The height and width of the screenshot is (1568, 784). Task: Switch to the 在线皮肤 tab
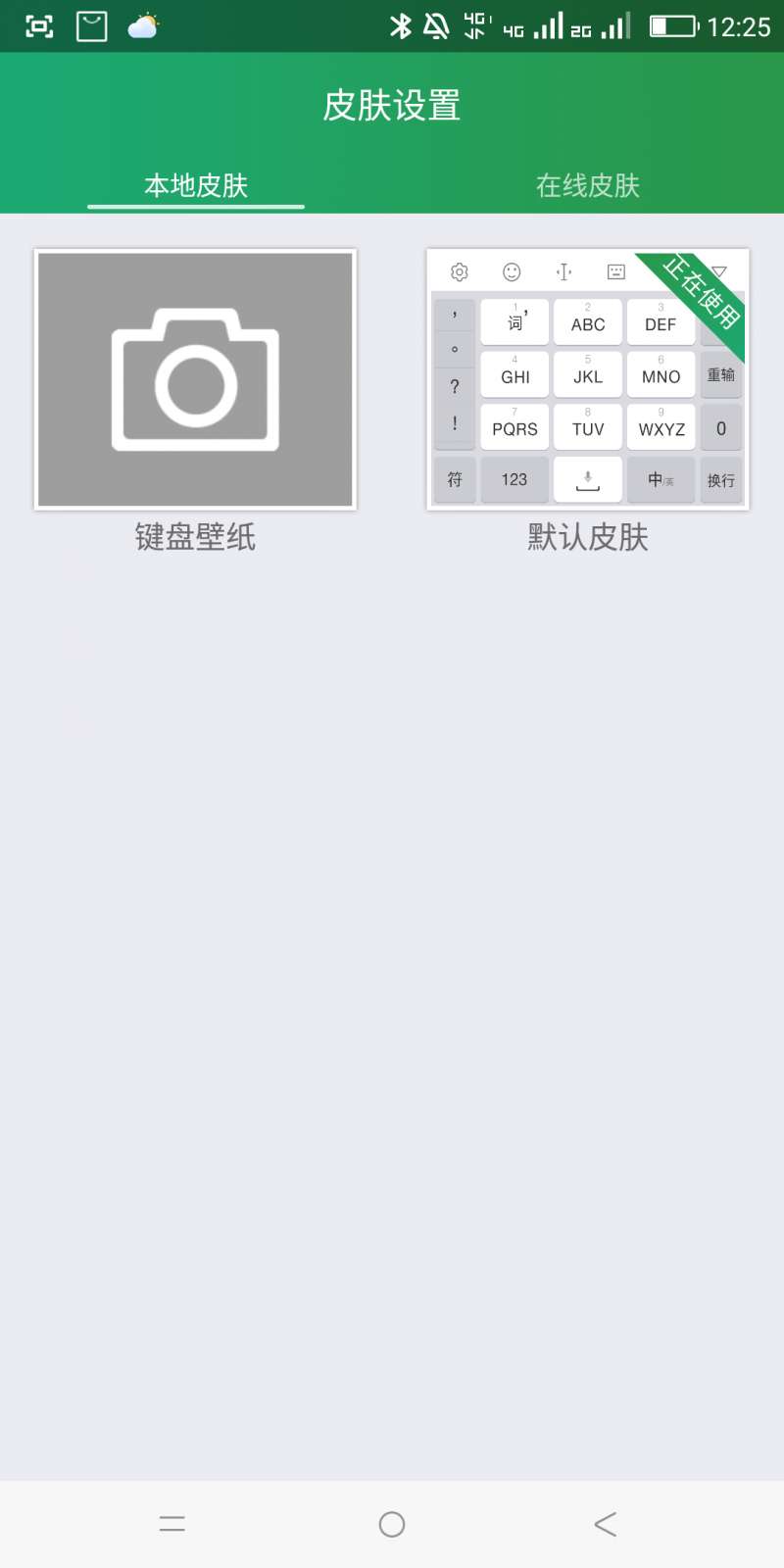pos(587,185)
